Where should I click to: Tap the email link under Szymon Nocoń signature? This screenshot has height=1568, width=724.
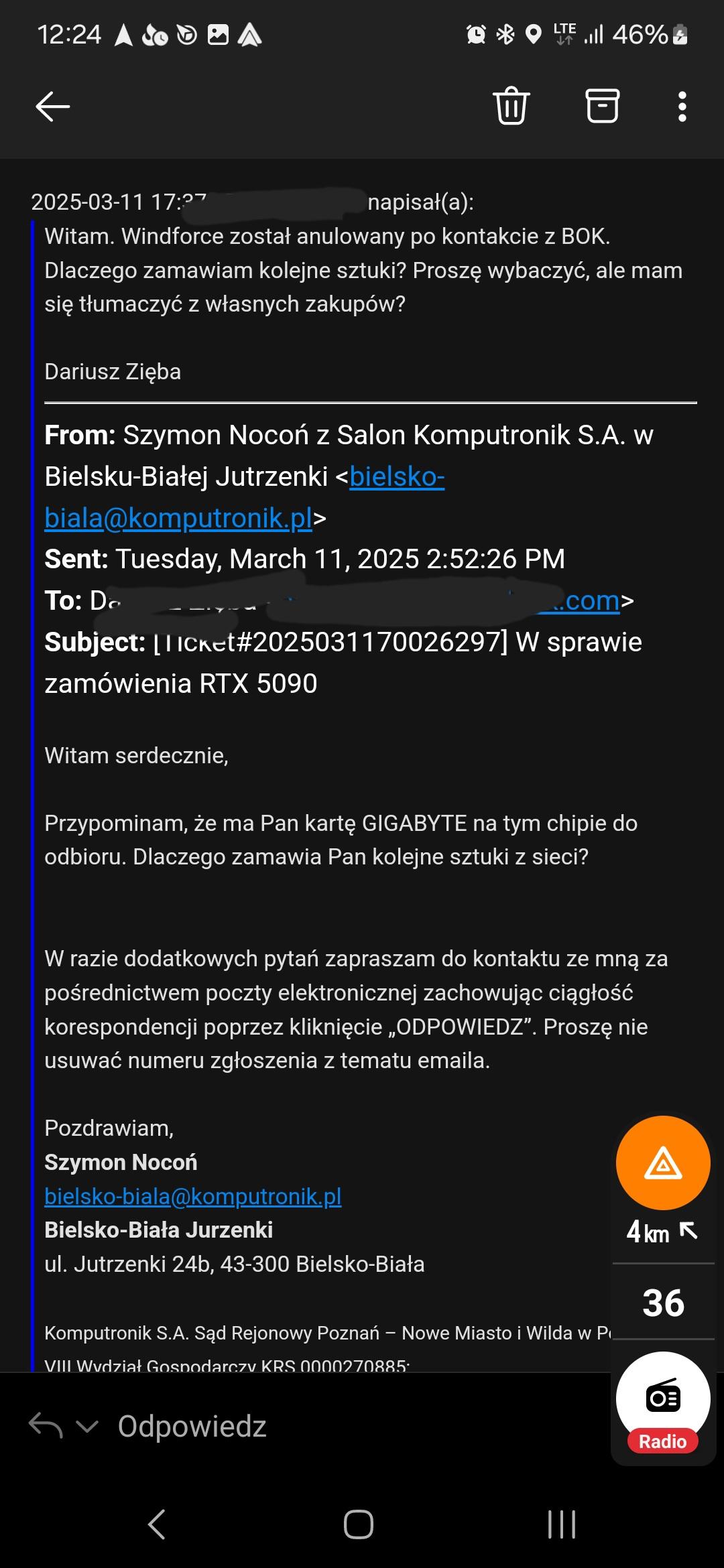[193, 1196]
